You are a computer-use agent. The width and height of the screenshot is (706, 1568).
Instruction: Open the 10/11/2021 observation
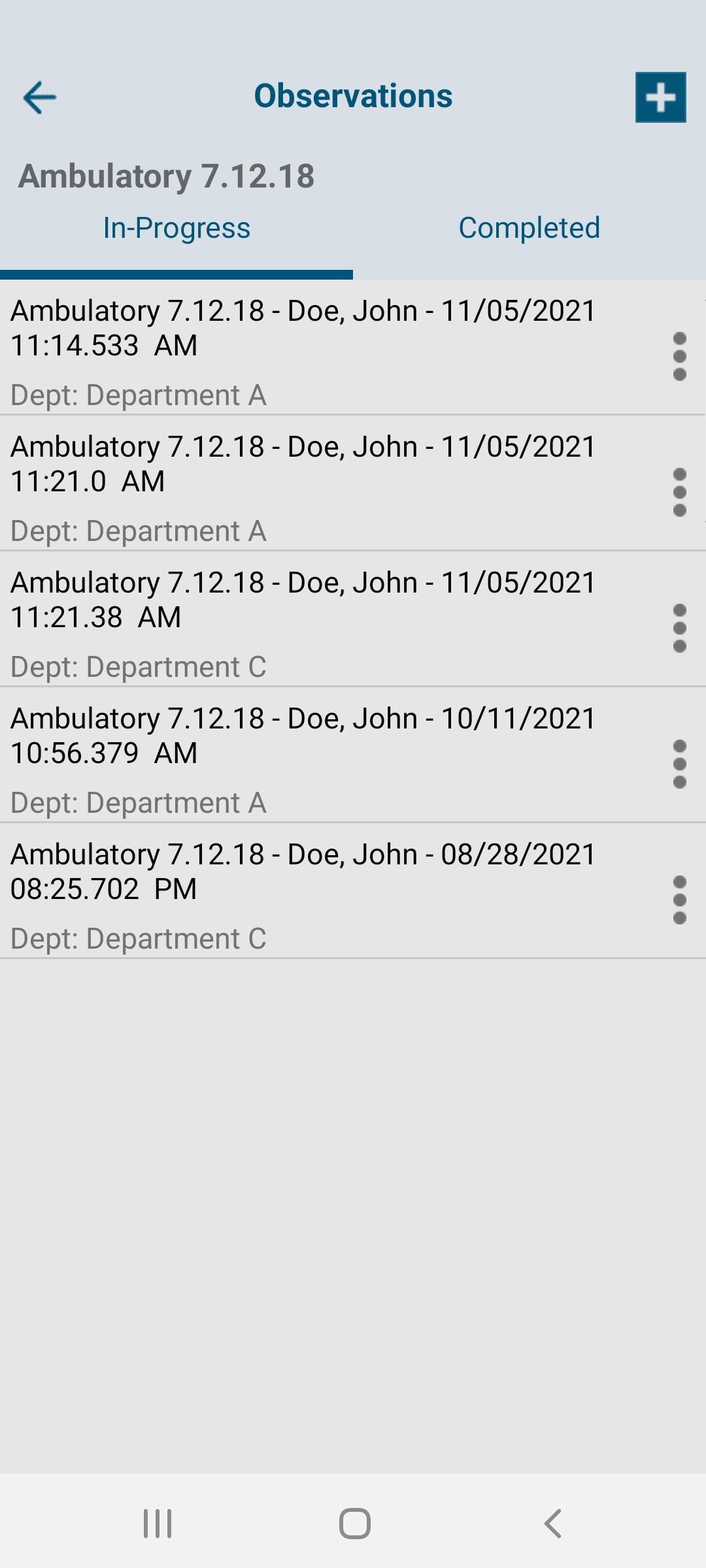point(327,755)
